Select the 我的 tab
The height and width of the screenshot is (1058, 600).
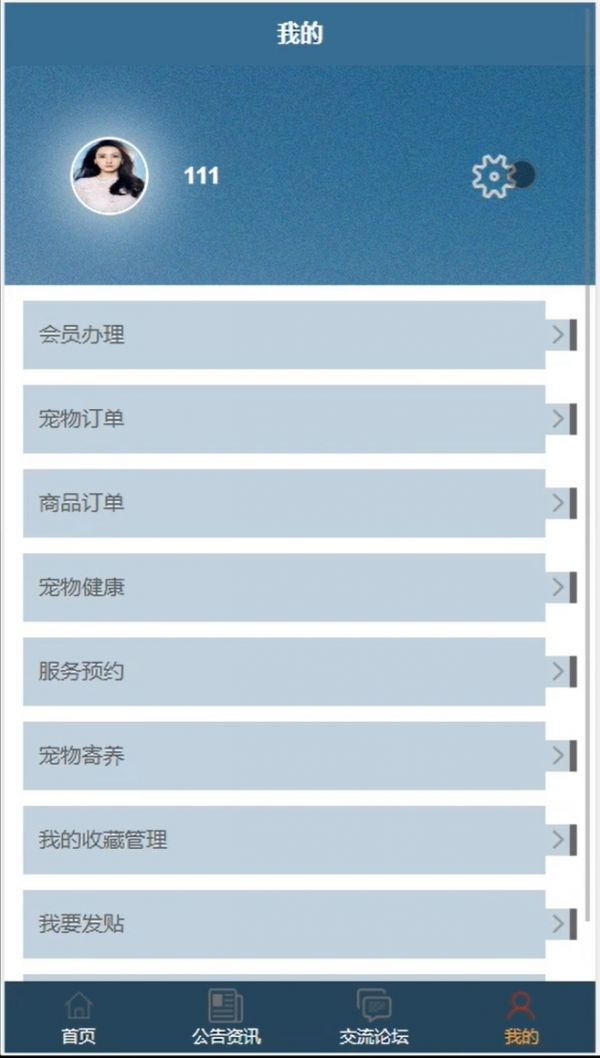click(x=521, y=1018)
